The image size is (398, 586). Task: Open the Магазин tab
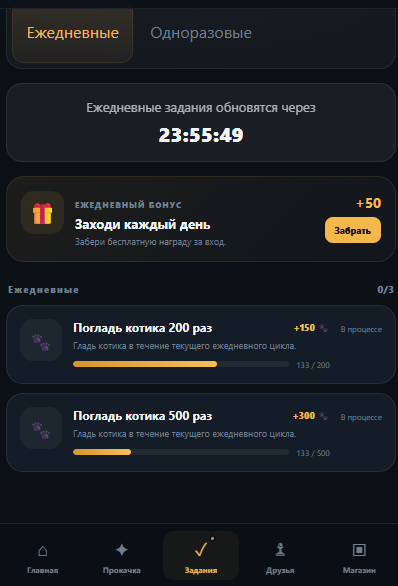pos(359,556)
